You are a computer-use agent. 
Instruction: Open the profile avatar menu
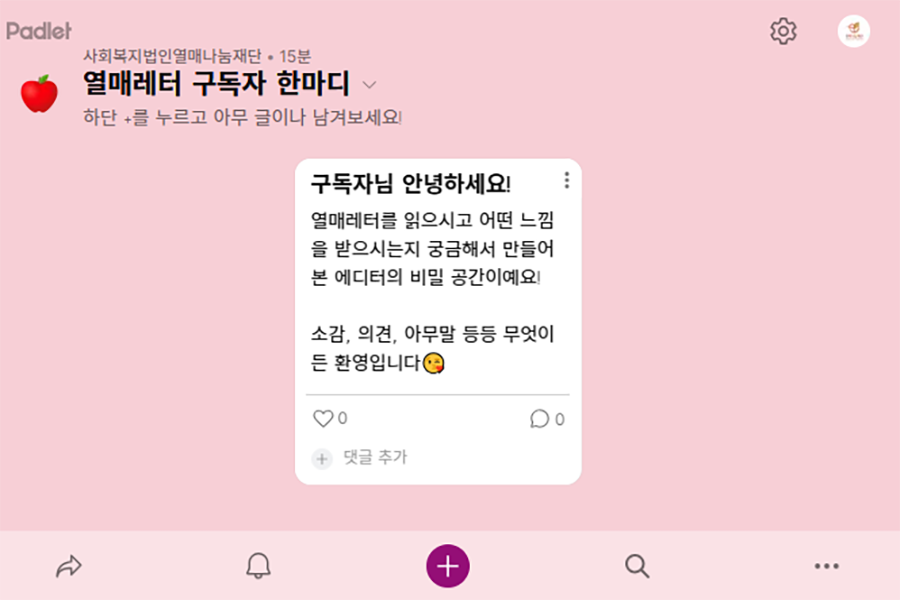(853, 31)
